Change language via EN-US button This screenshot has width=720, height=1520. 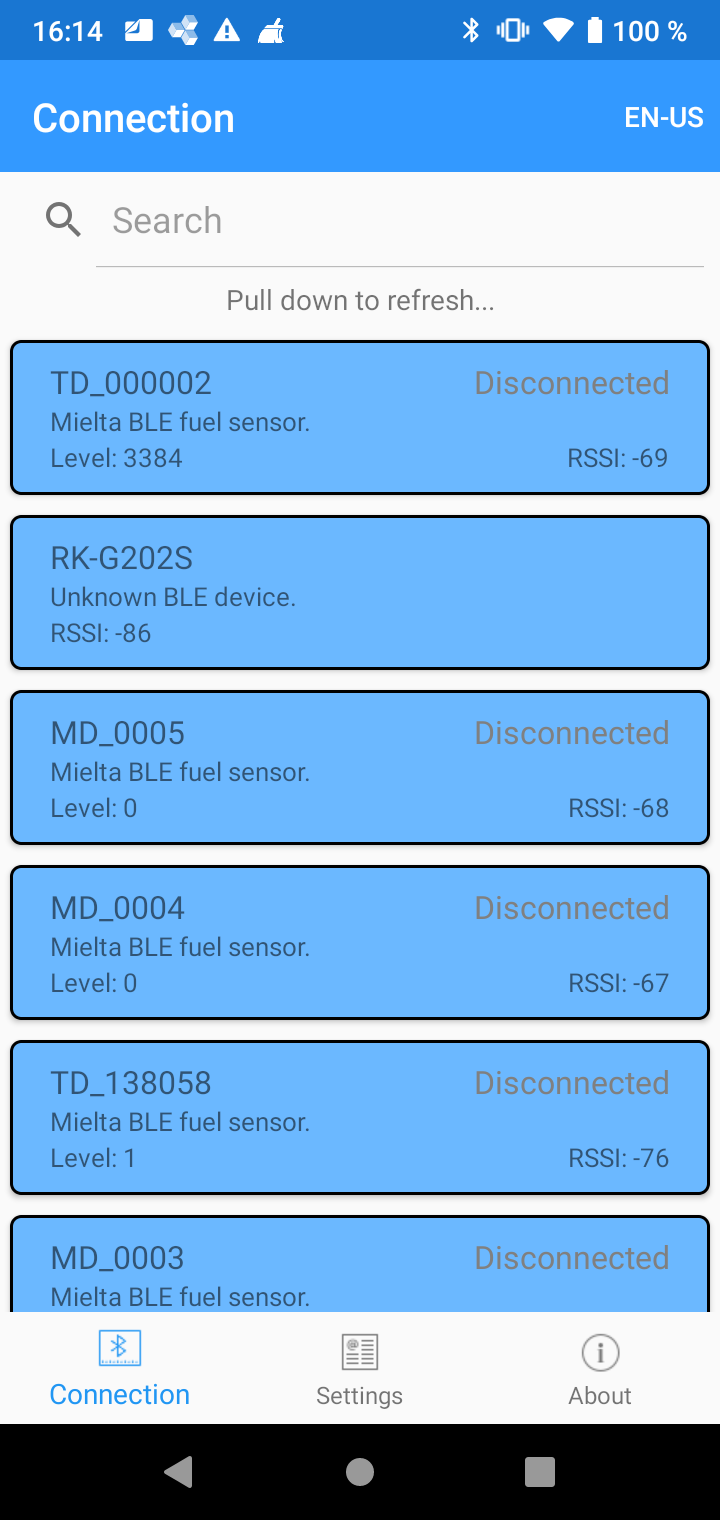point(664,117)
